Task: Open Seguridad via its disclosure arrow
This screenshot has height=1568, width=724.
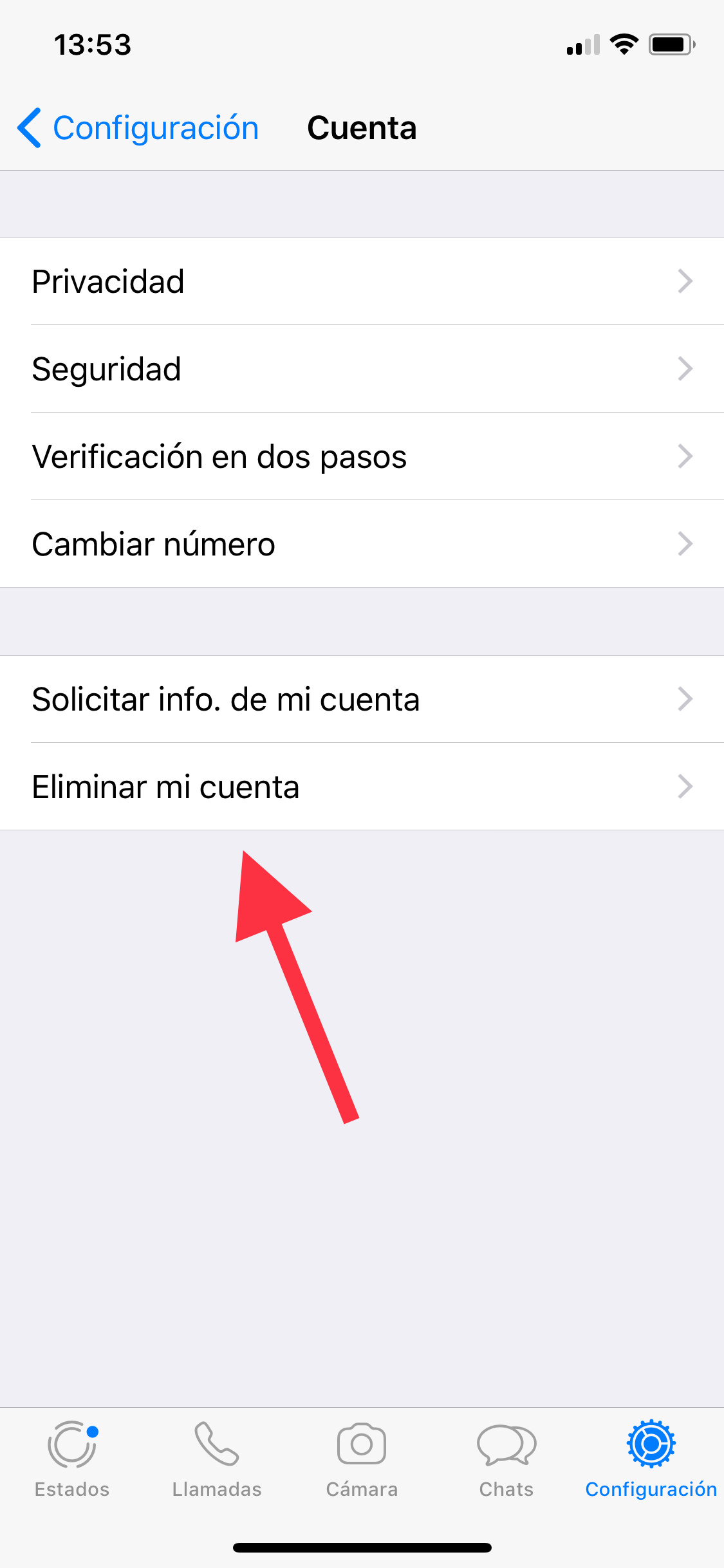Action: coord(685,369)
